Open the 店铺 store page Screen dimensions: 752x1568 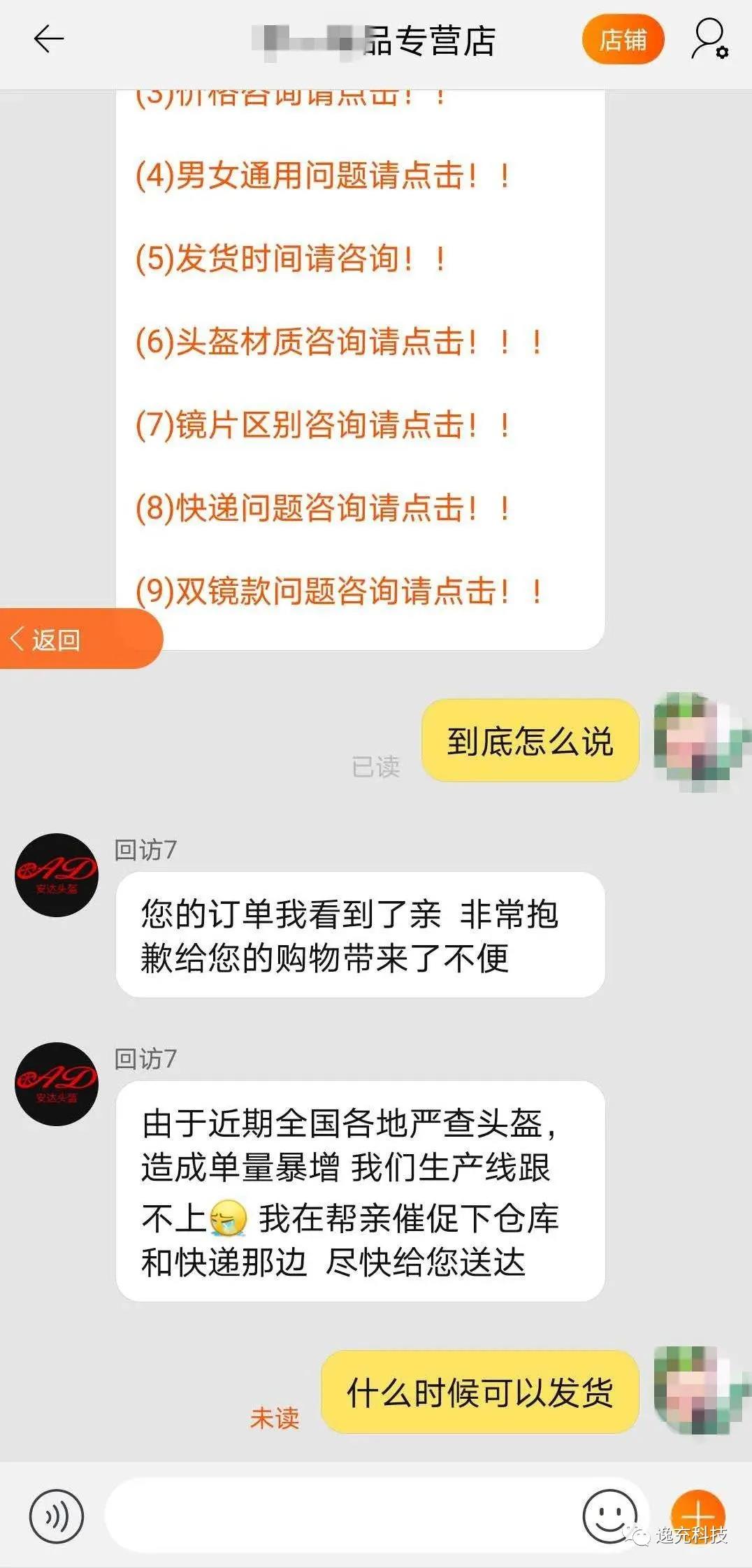pyautogui.click(x=622, y=40)
